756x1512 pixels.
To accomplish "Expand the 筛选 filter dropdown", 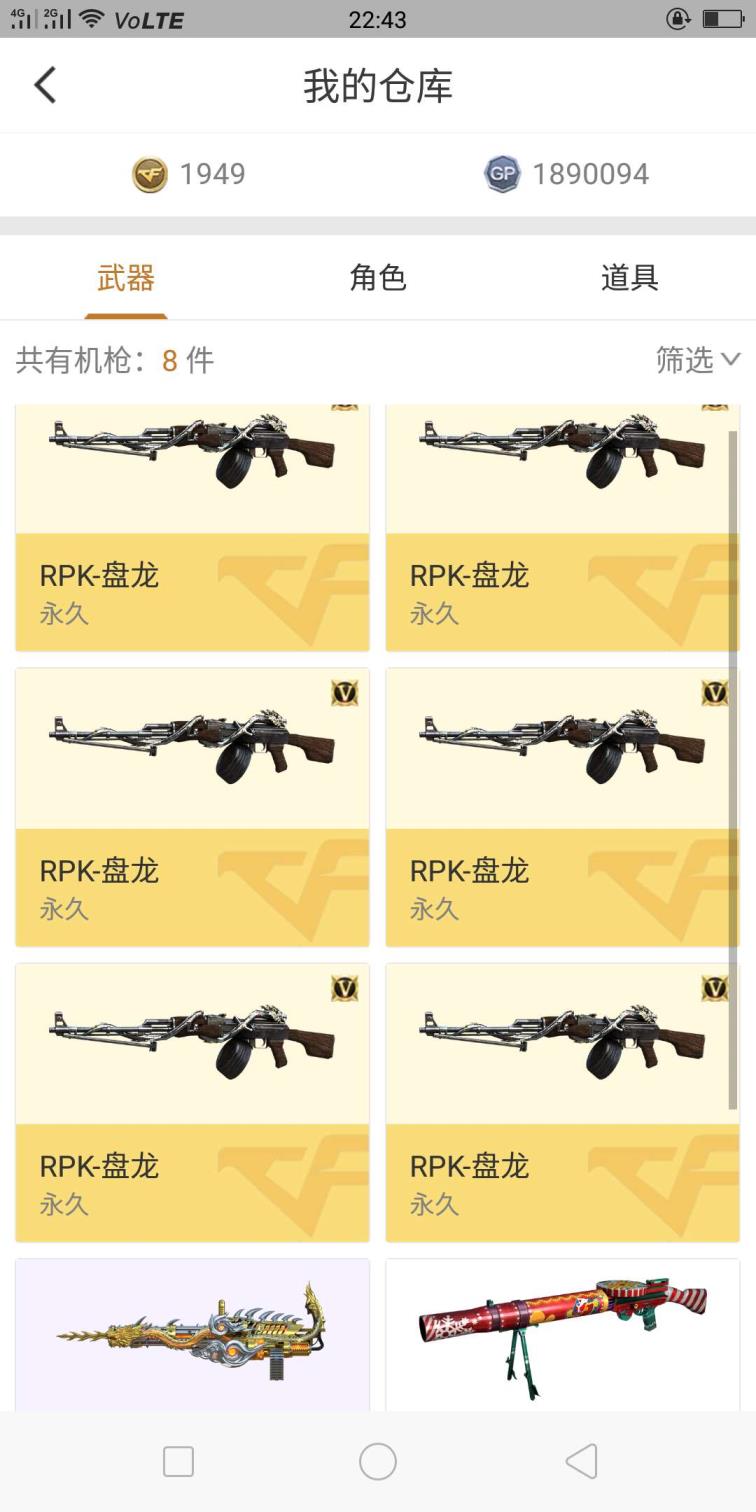I will (697, 360).
